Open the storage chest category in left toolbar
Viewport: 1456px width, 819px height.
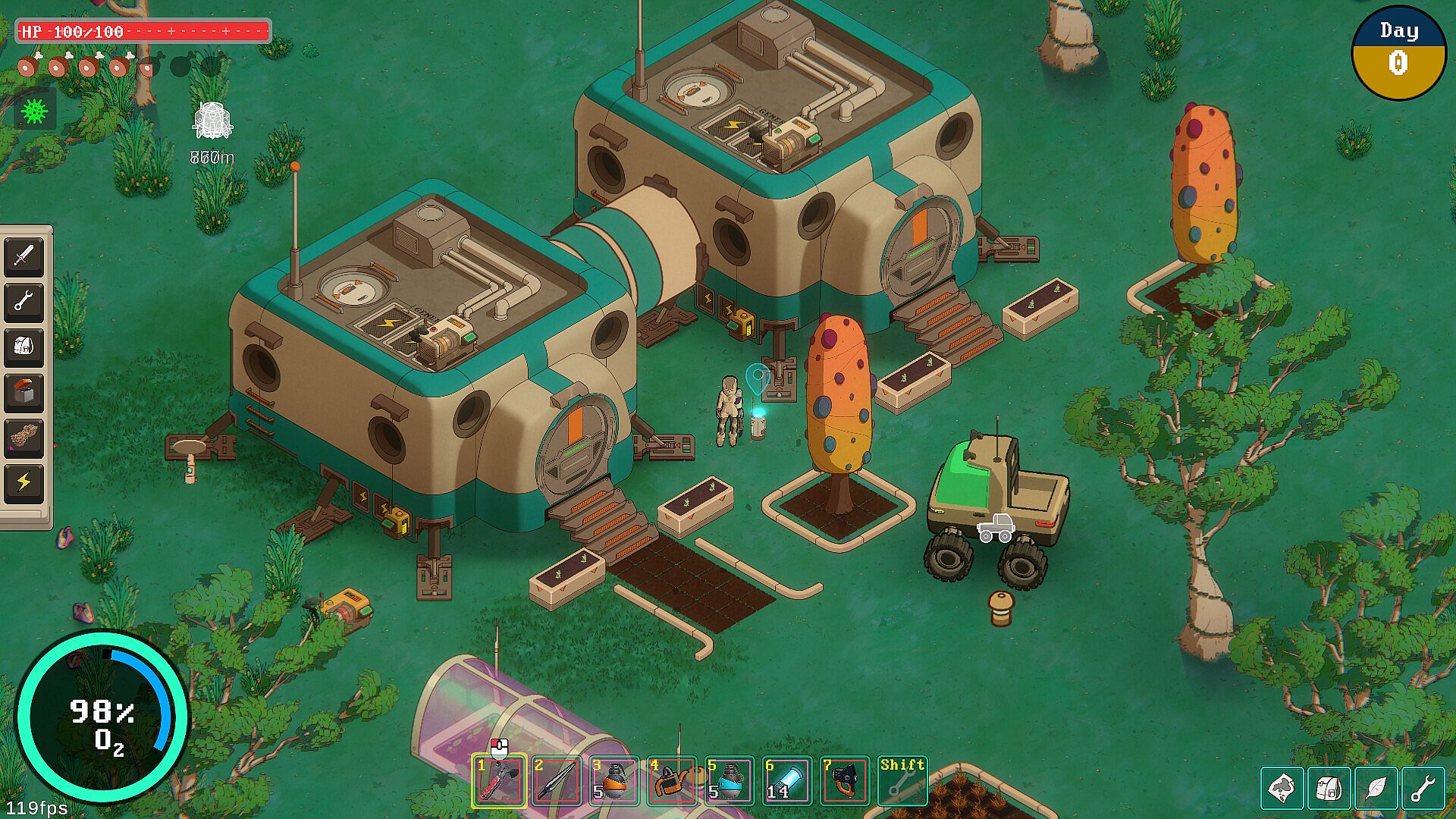pos(24,392)
